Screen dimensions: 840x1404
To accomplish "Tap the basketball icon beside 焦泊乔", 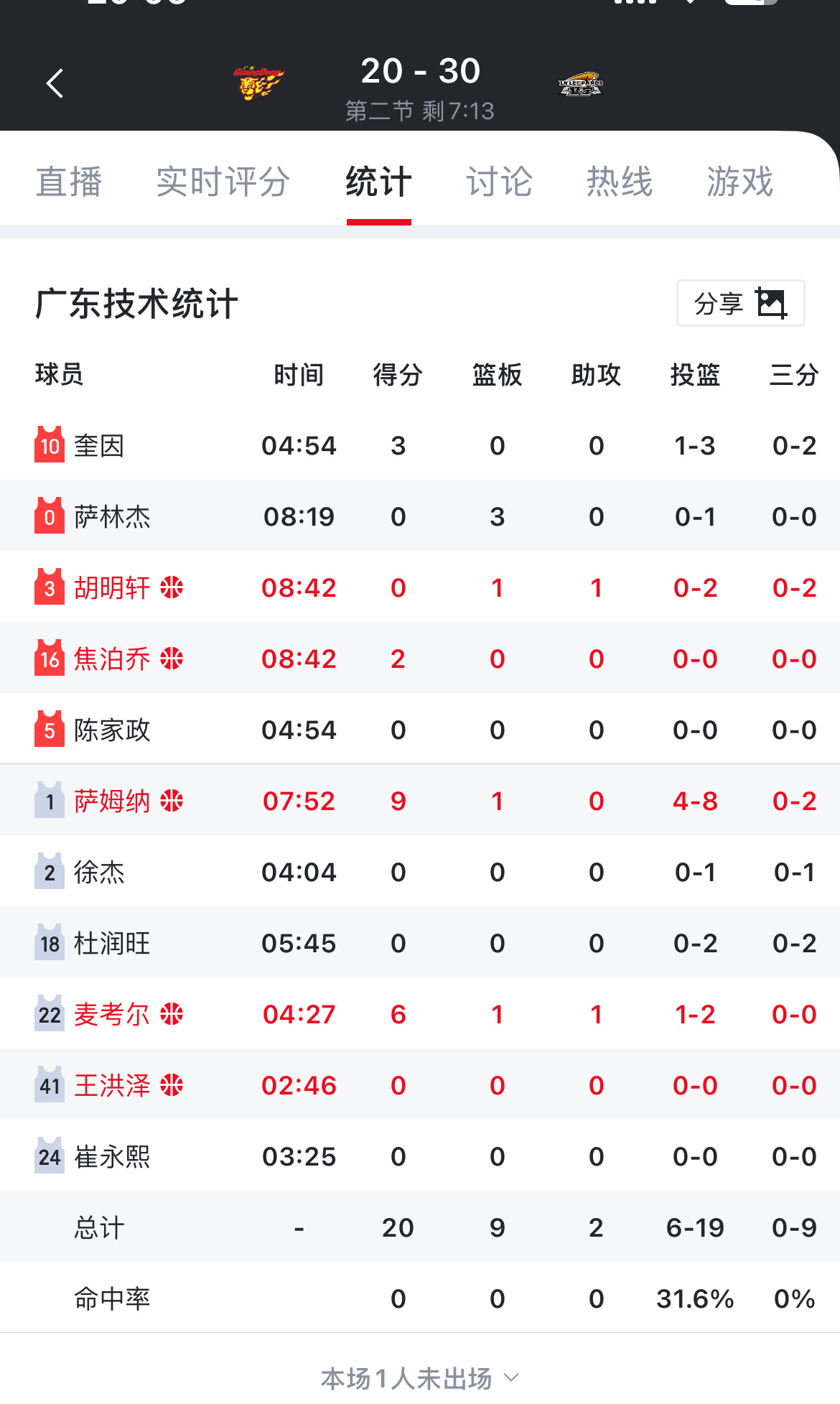I will click(172, 657).
